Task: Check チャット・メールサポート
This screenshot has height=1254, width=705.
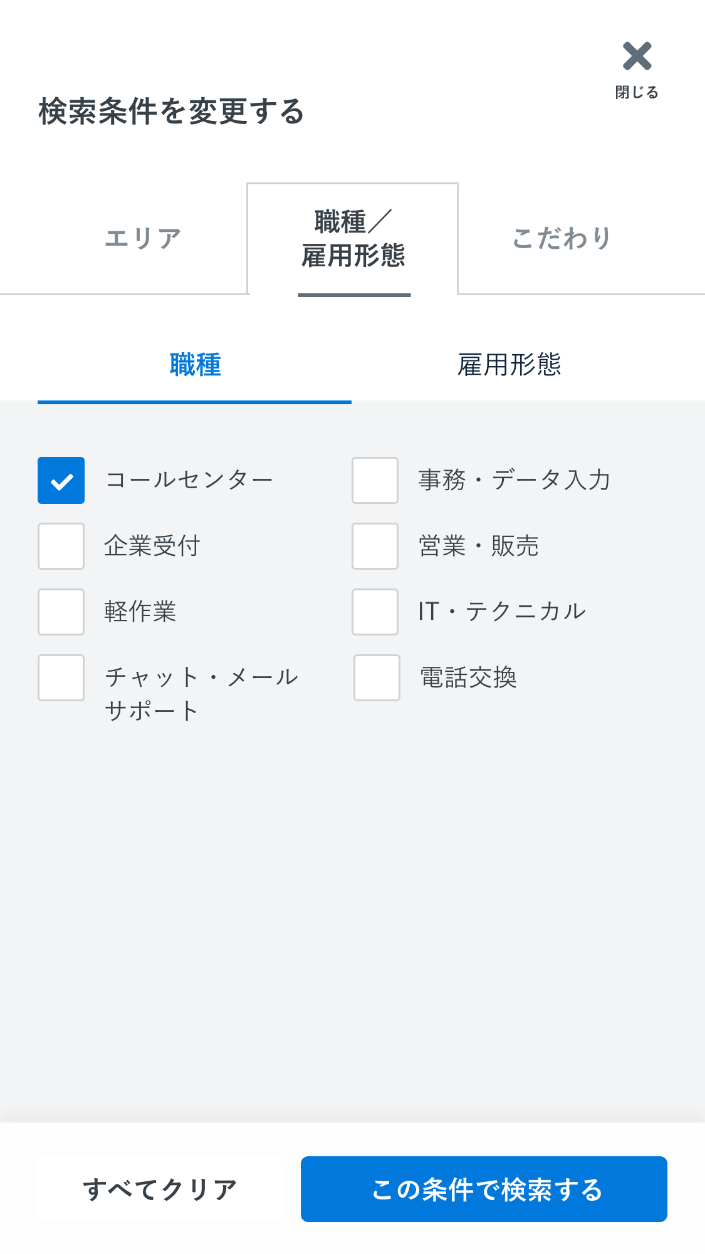Action: [61, 677]
